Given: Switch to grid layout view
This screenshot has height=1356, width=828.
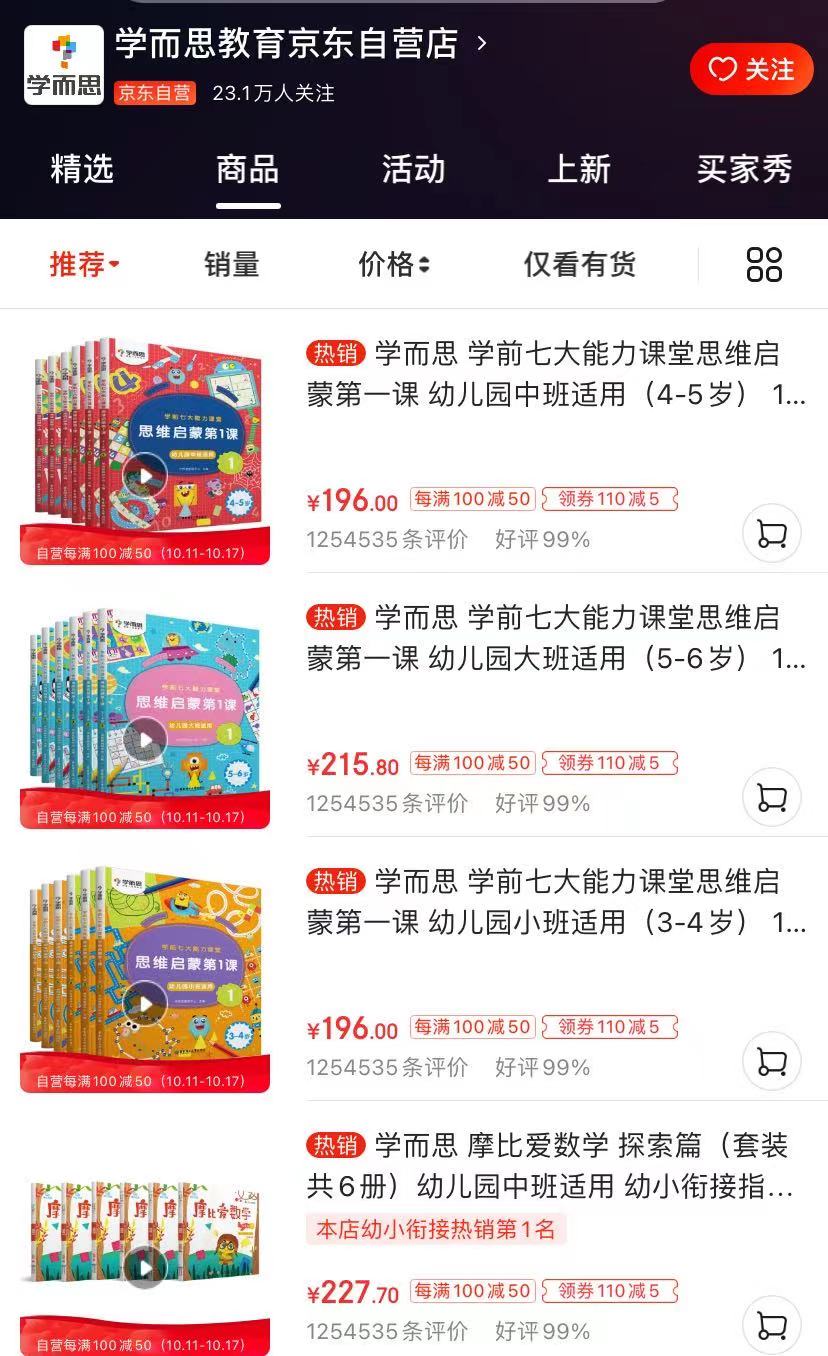Looking at the screenshot, I should point(764,265).
